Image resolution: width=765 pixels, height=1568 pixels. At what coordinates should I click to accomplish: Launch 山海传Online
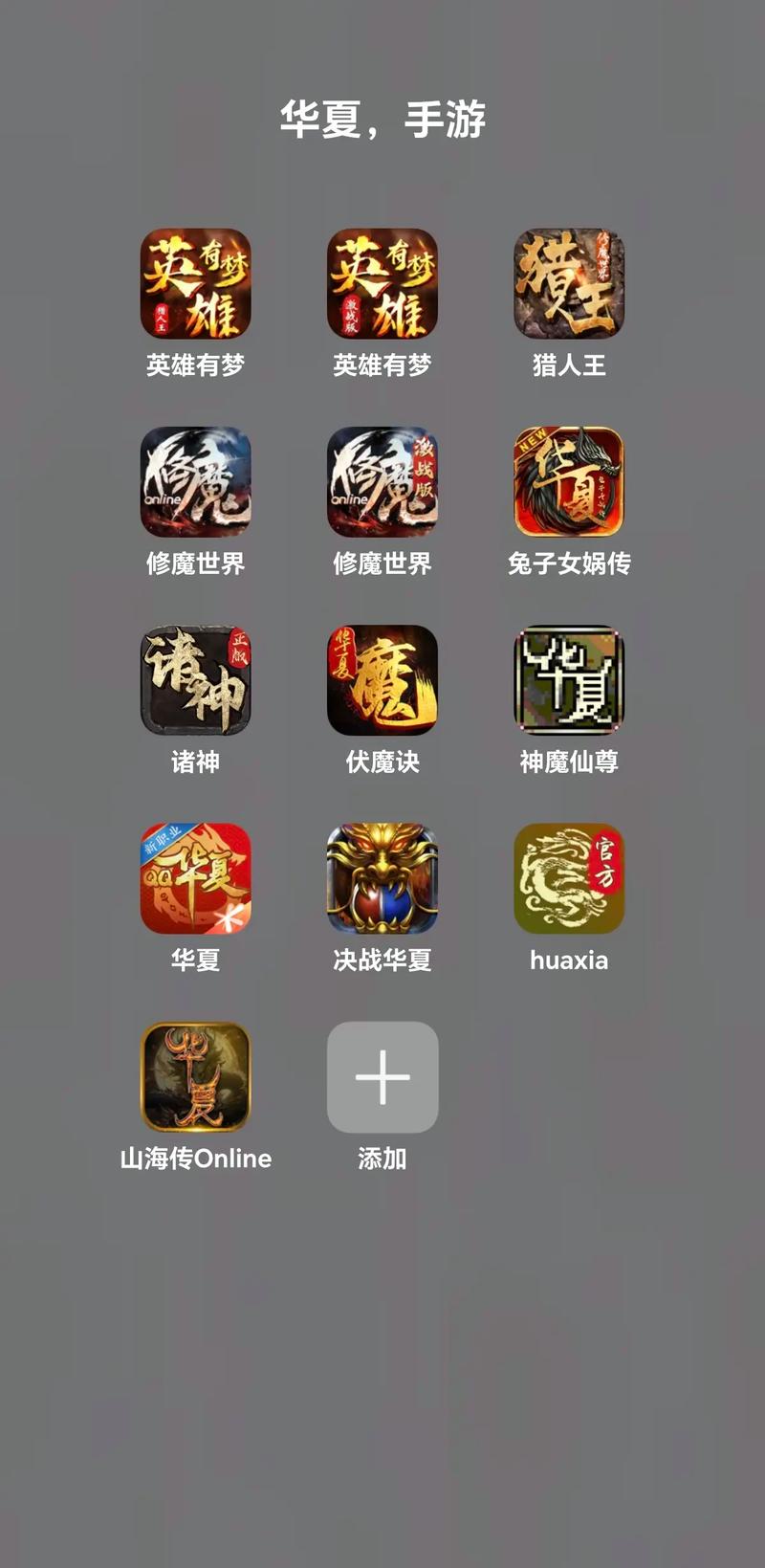pyautogui.click(x=196, y=1077)
